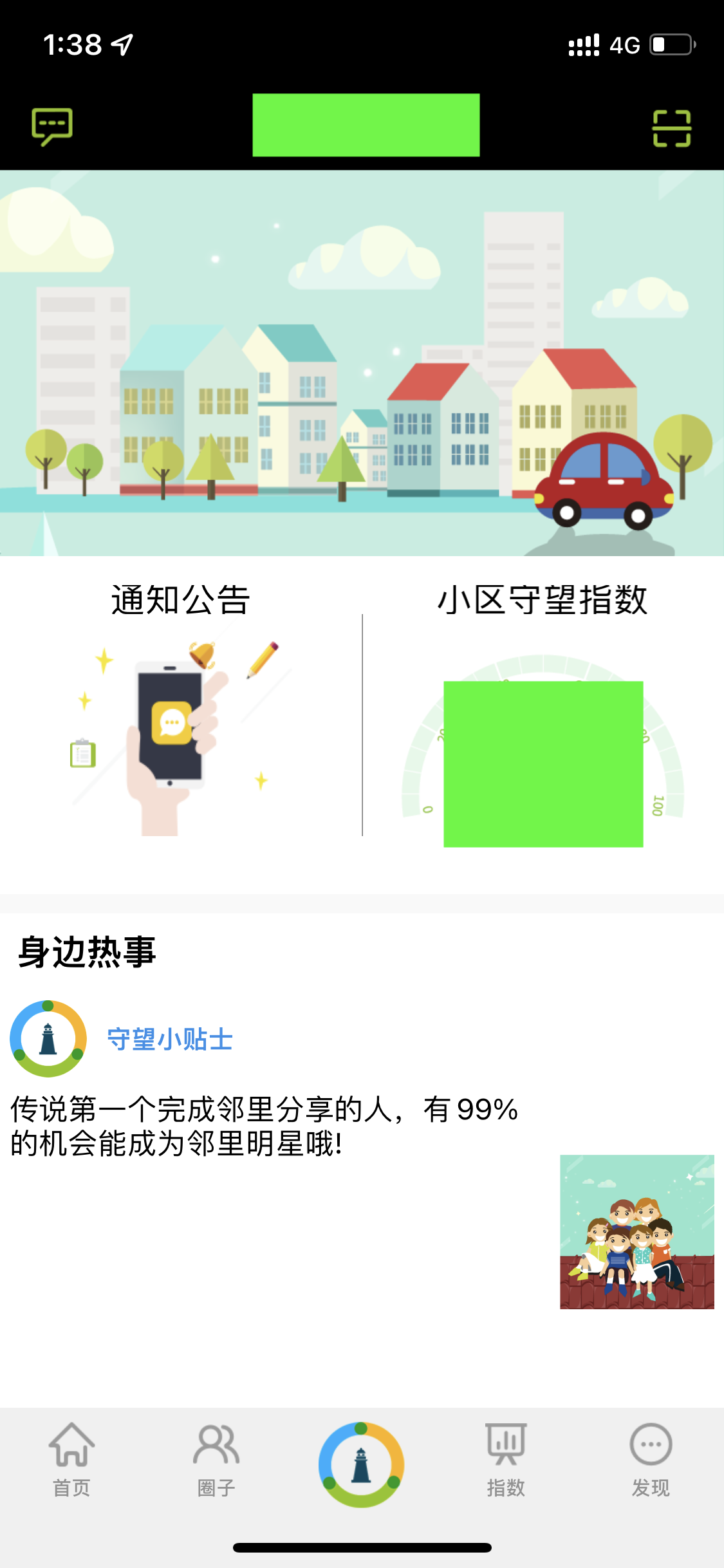Switch to the 指数 tab
Viewport: 724px width, 1568px height.
coord(506,1460)
